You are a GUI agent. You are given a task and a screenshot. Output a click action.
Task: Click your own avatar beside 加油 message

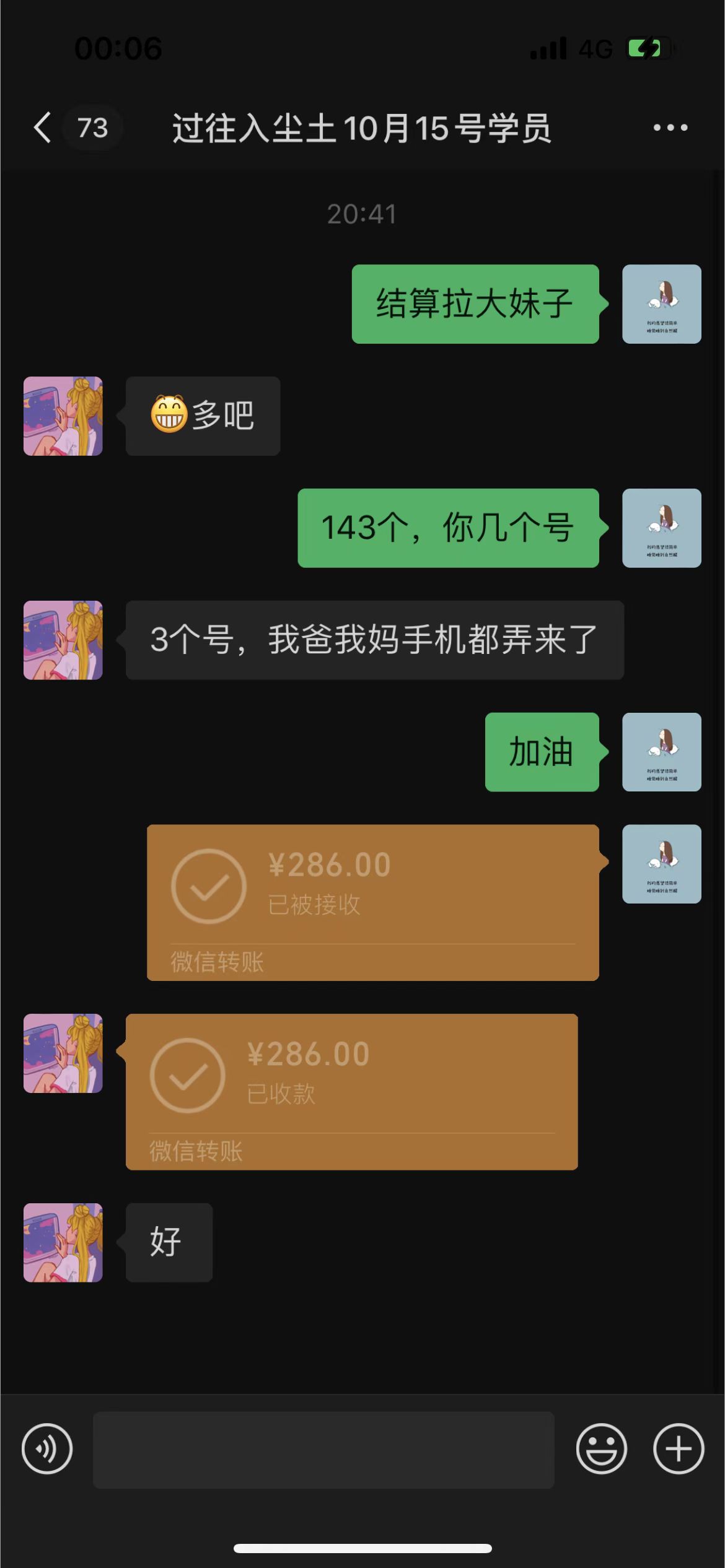(x=662, y=752)
